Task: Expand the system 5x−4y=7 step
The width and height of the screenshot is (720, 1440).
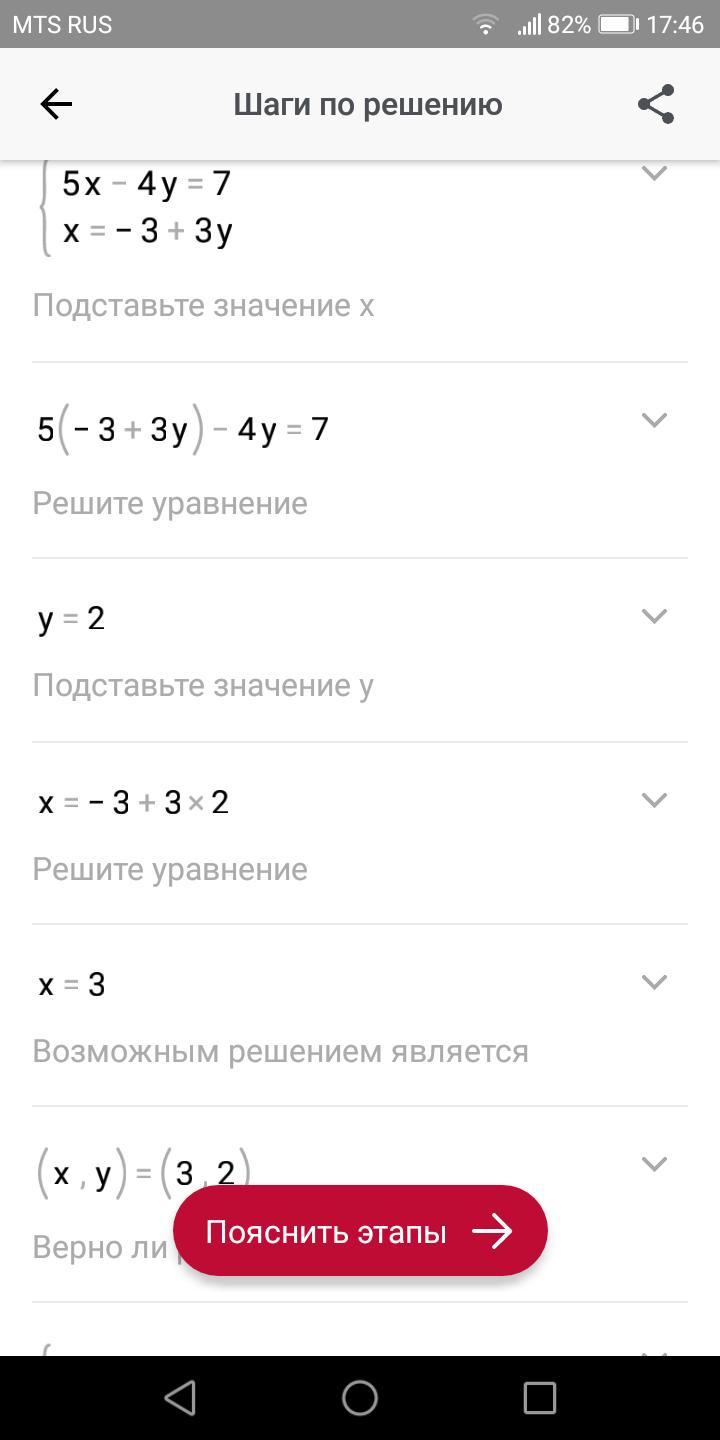Action: click(x=654, y=174)
